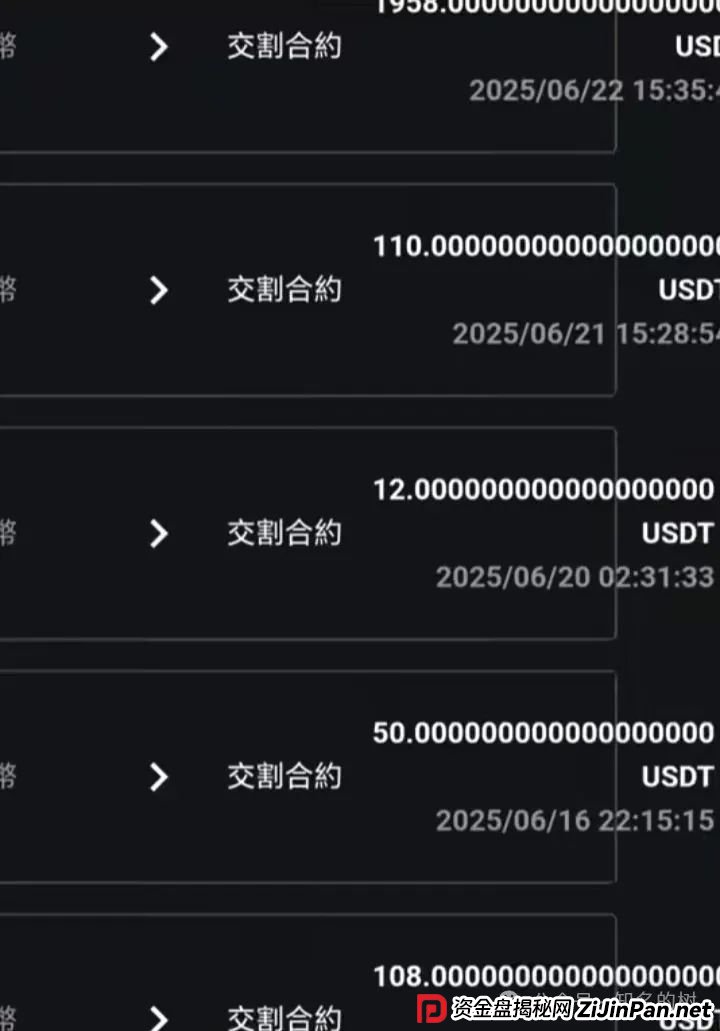Tap the arrow icon on the bottom 108 record
Image resolution: width=720 pixels, height=1031 pixels.
pyautogui.click(x=159, y=1018)
